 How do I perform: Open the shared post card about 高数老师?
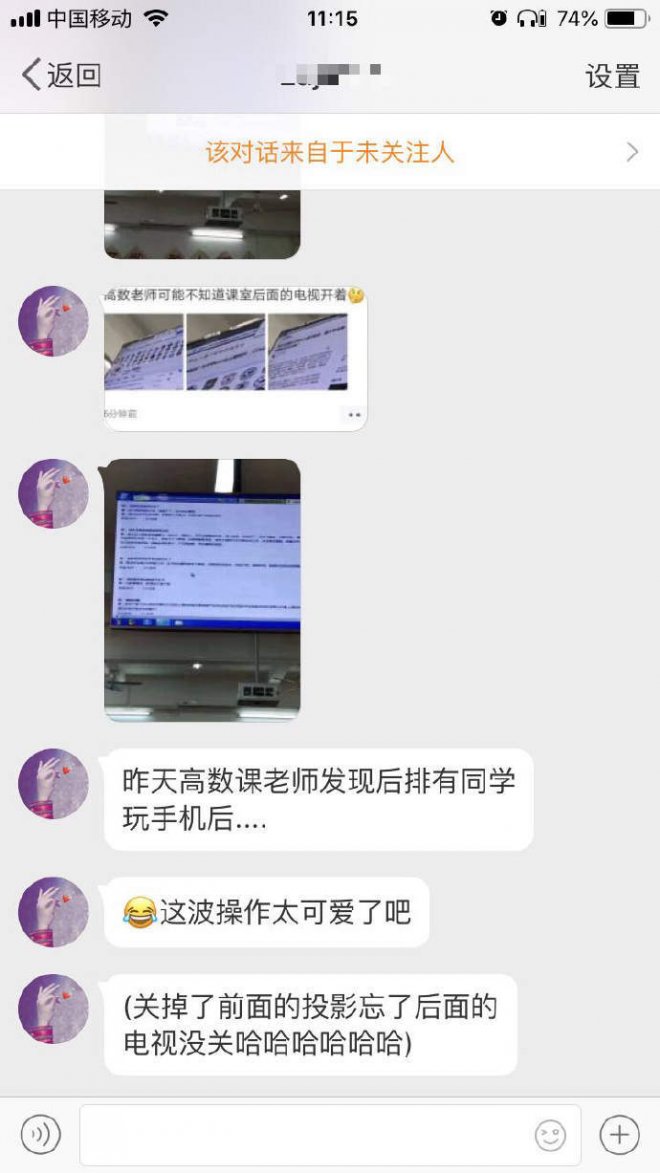235,356
